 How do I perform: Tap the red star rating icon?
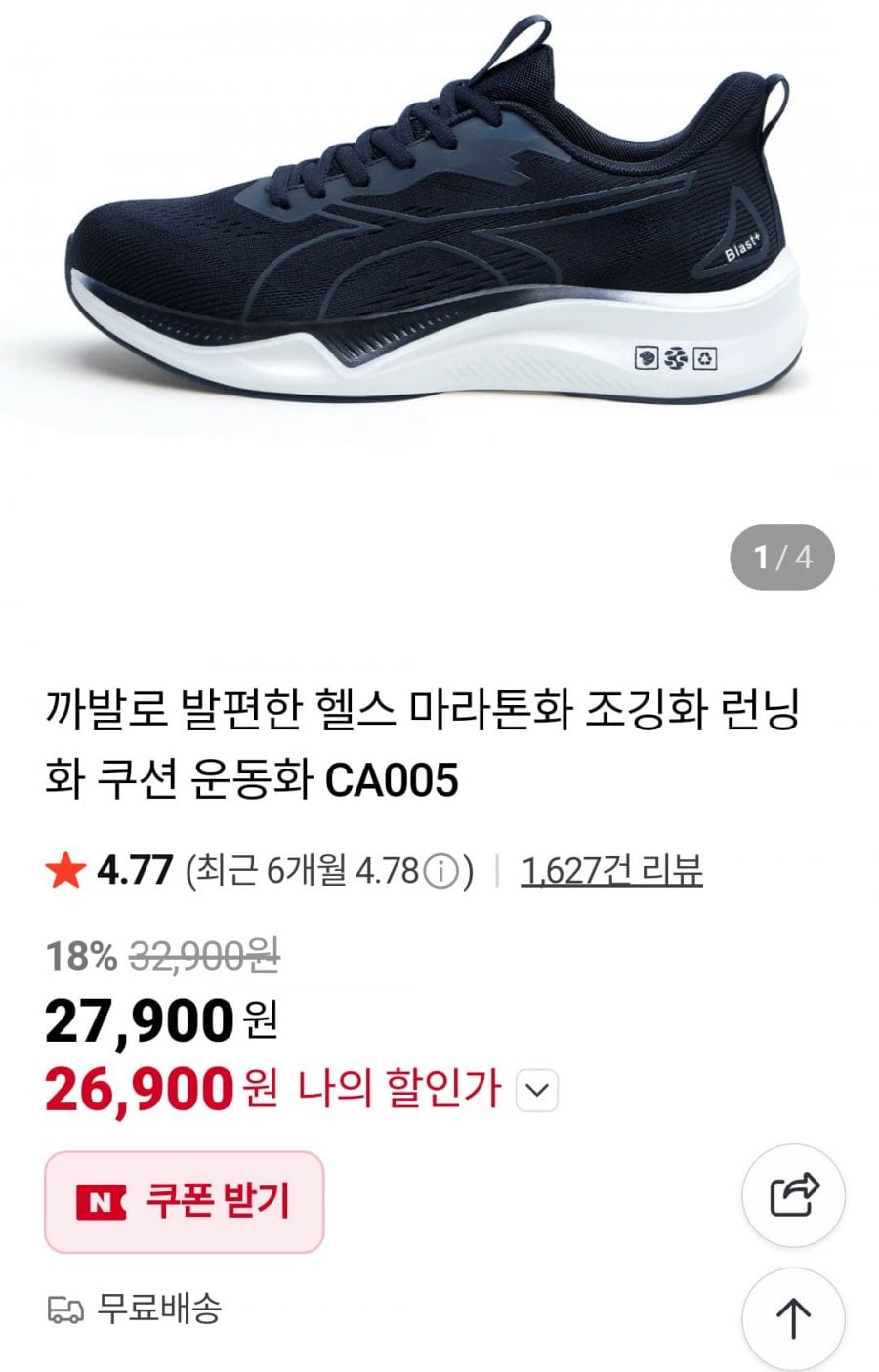pos(64,867)
